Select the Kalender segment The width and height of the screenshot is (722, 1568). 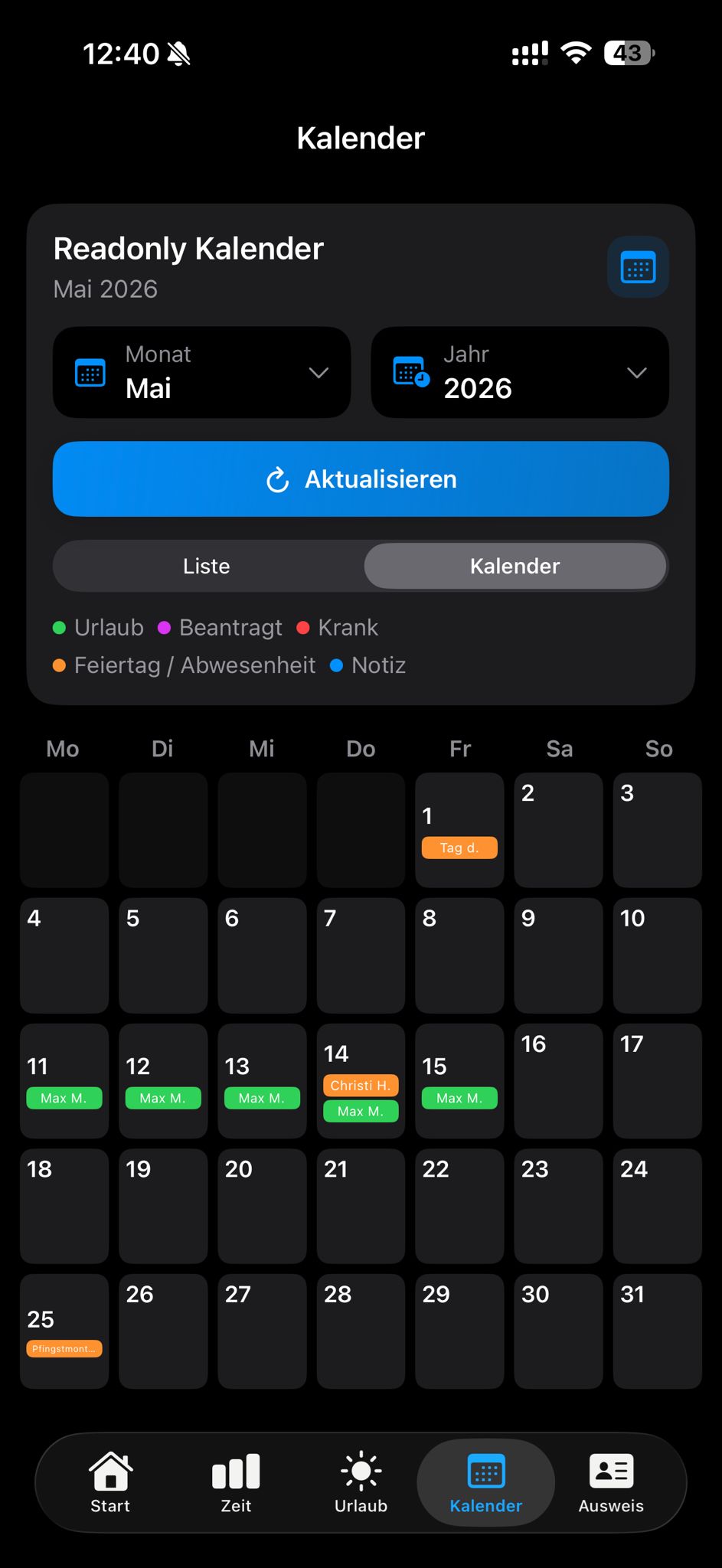point(515,566)
